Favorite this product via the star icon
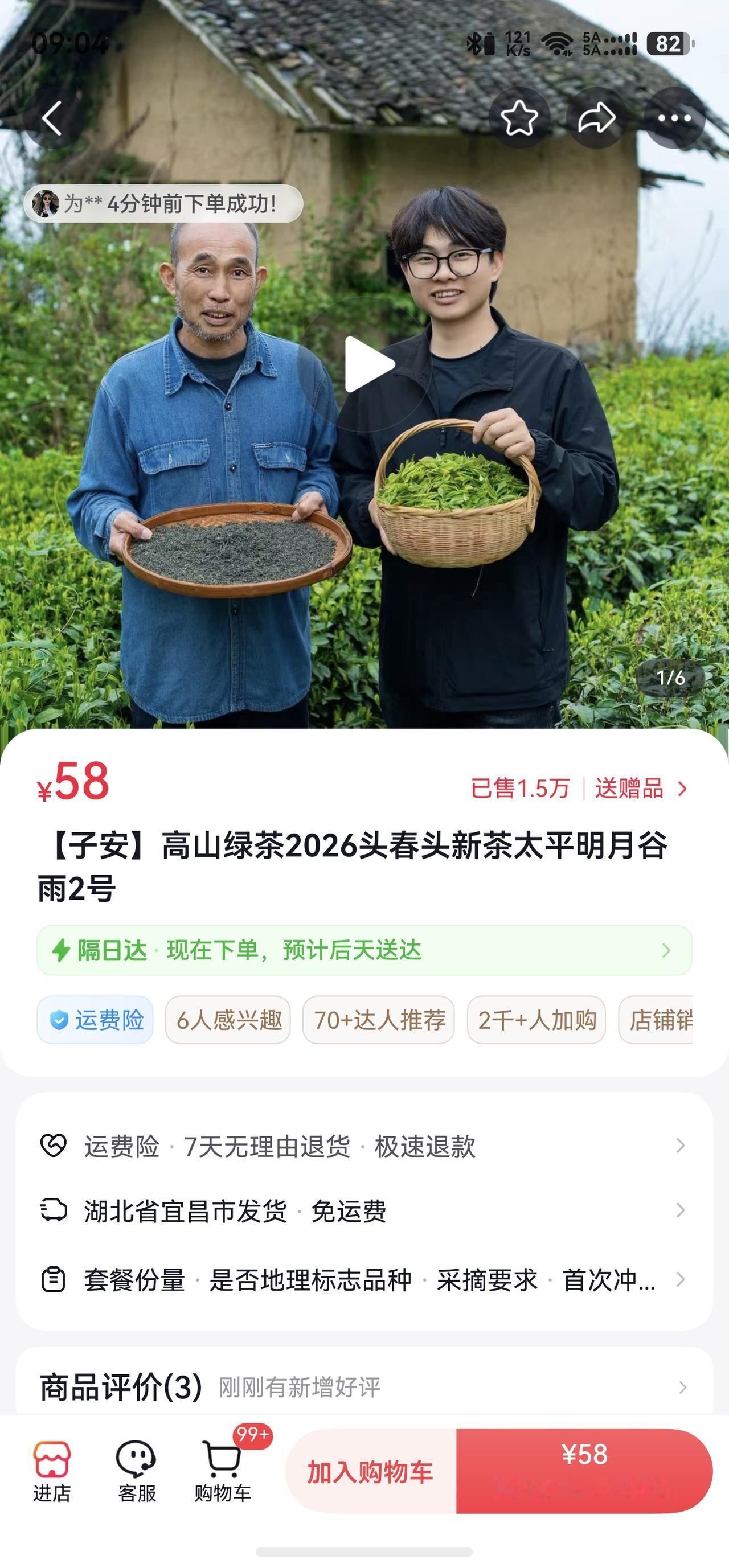 point(517,120)
